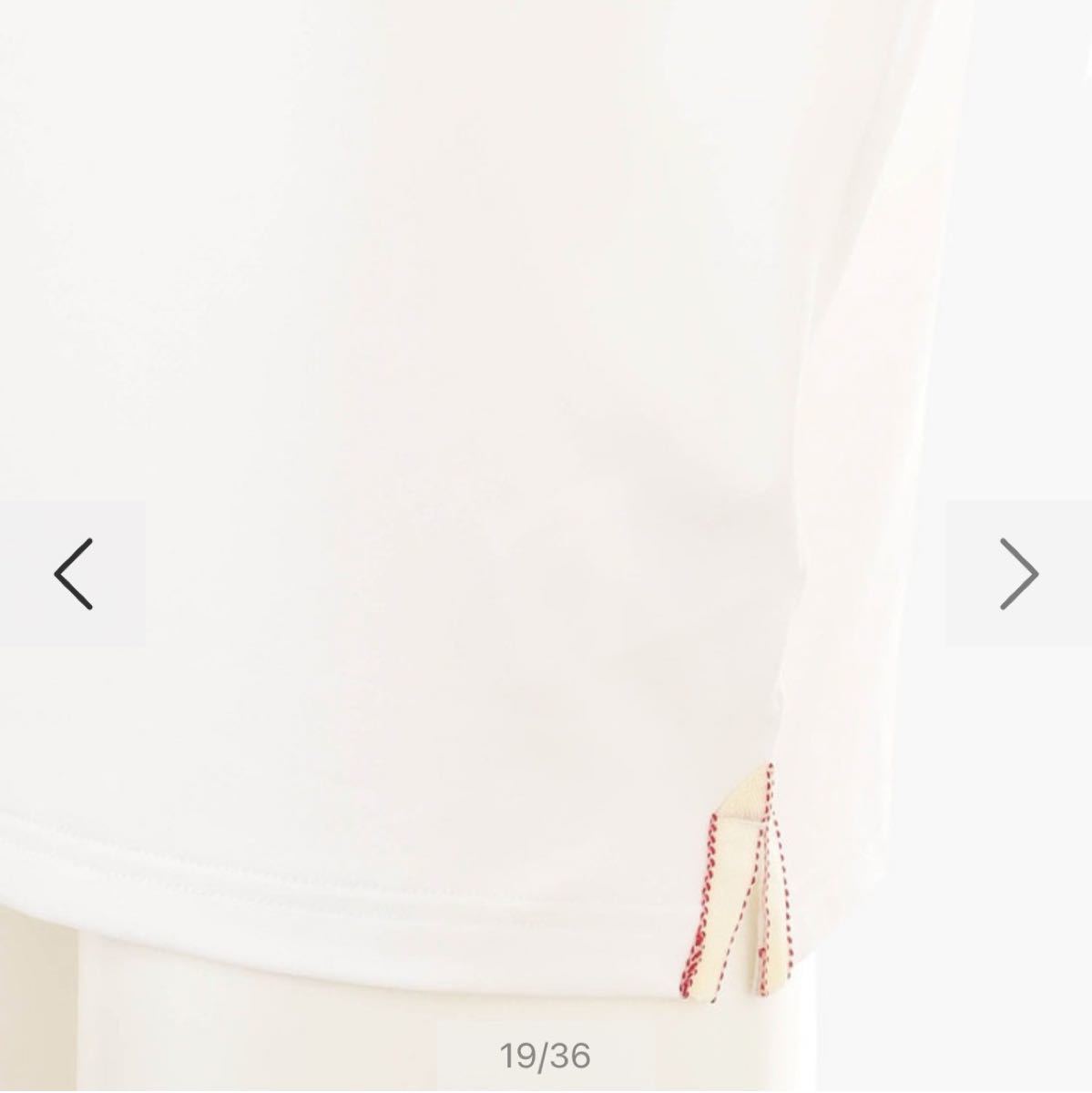Go to the next product image
1092x1093 pixels.
[x=1018, y=574]
